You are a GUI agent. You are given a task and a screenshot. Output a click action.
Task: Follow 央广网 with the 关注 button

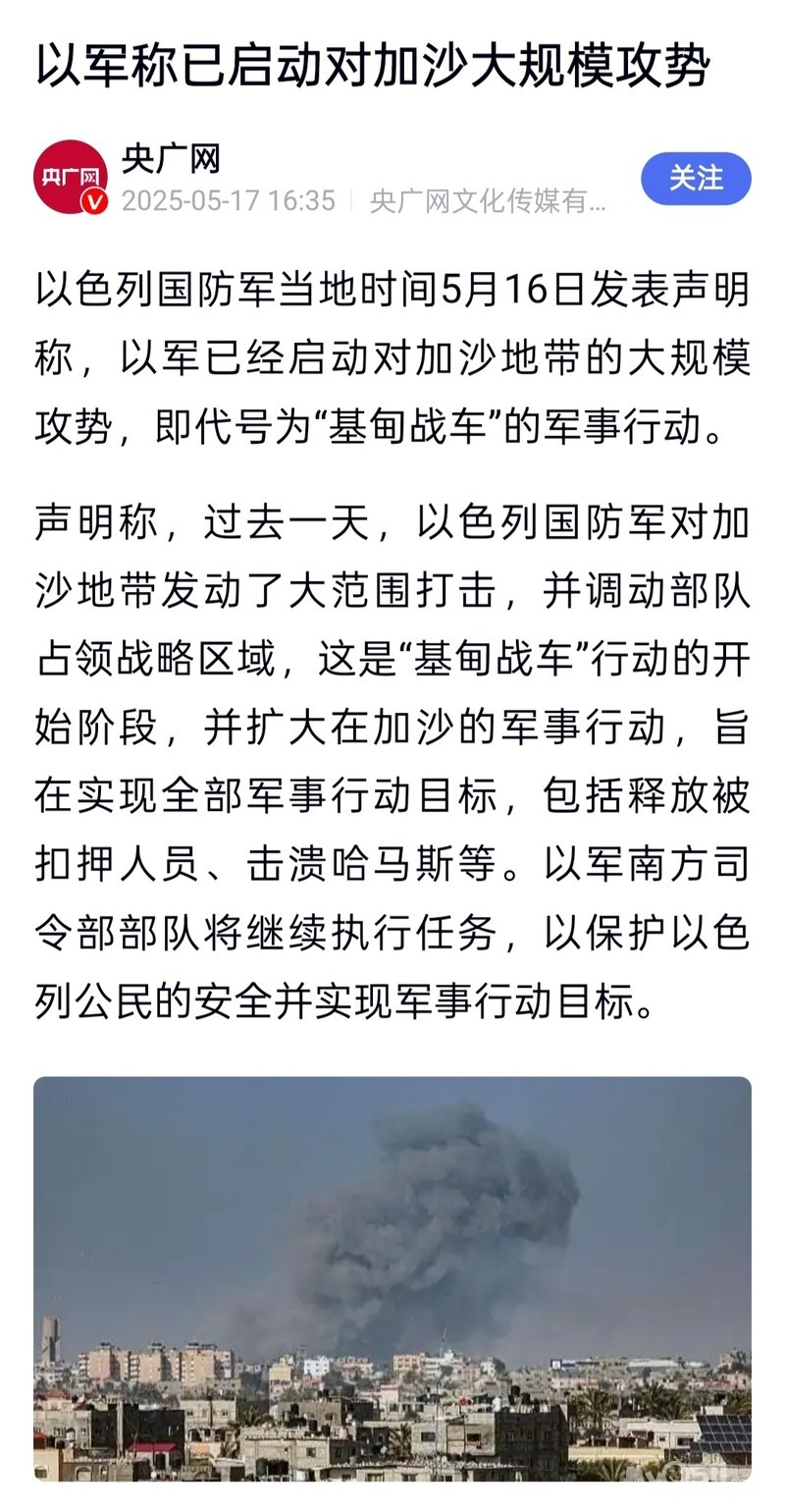tap(696, 179)
